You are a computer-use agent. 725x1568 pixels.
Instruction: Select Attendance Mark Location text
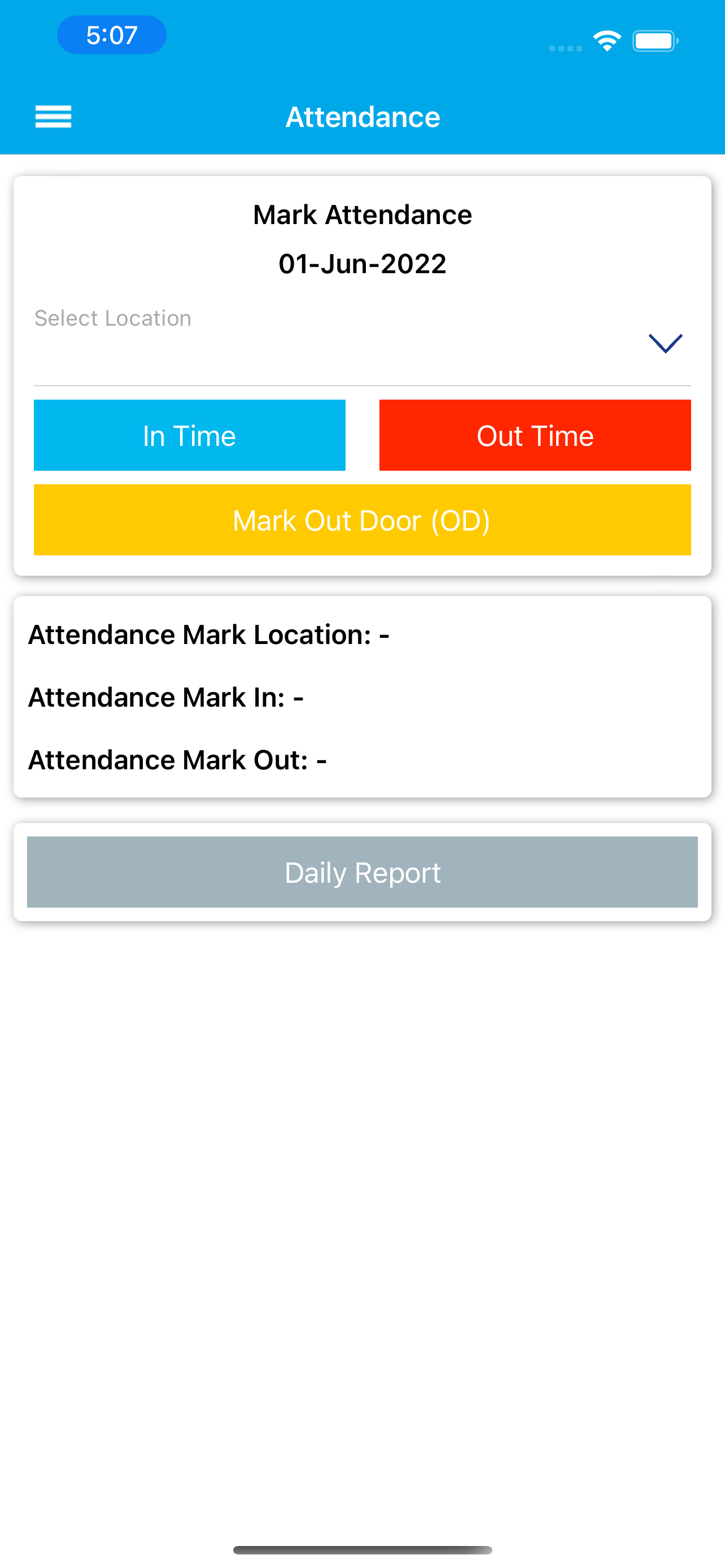tap(208, 635)
